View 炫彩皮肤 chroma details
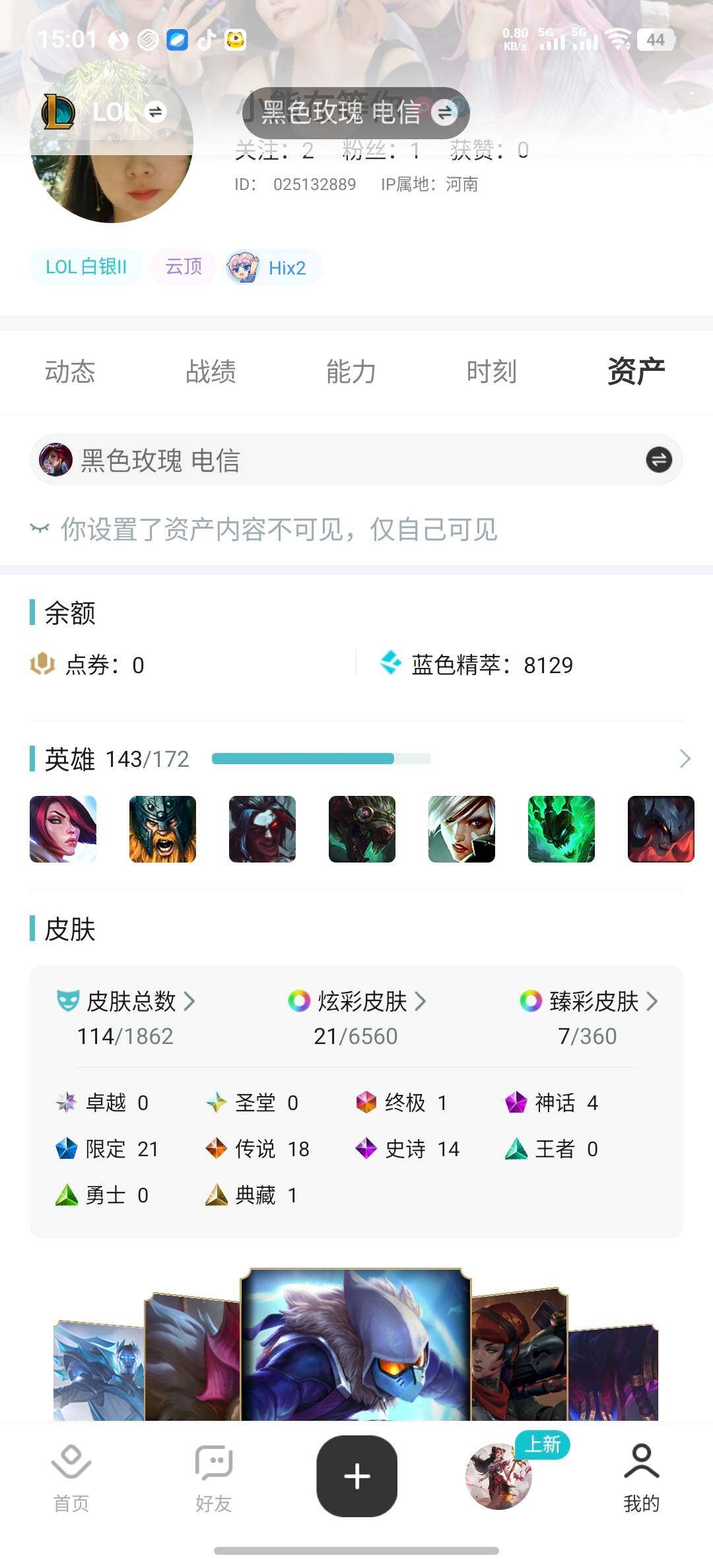The image size is (713, 1568). [x=357, y=1002]
